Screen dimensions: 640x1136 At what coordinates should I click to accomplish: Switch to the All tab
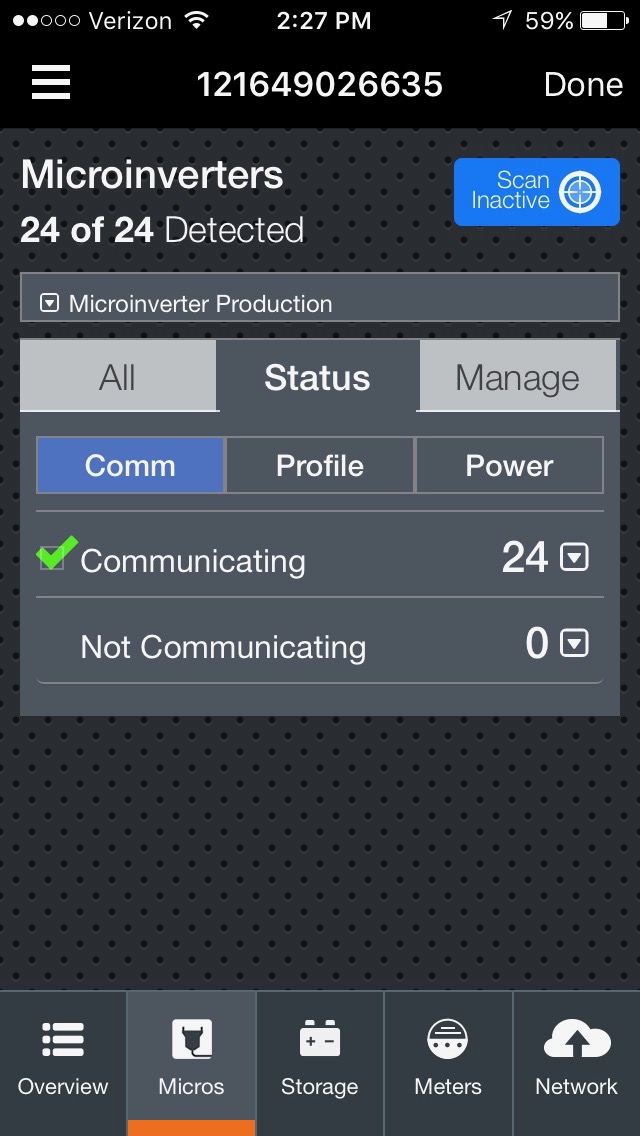pos(118,377)
